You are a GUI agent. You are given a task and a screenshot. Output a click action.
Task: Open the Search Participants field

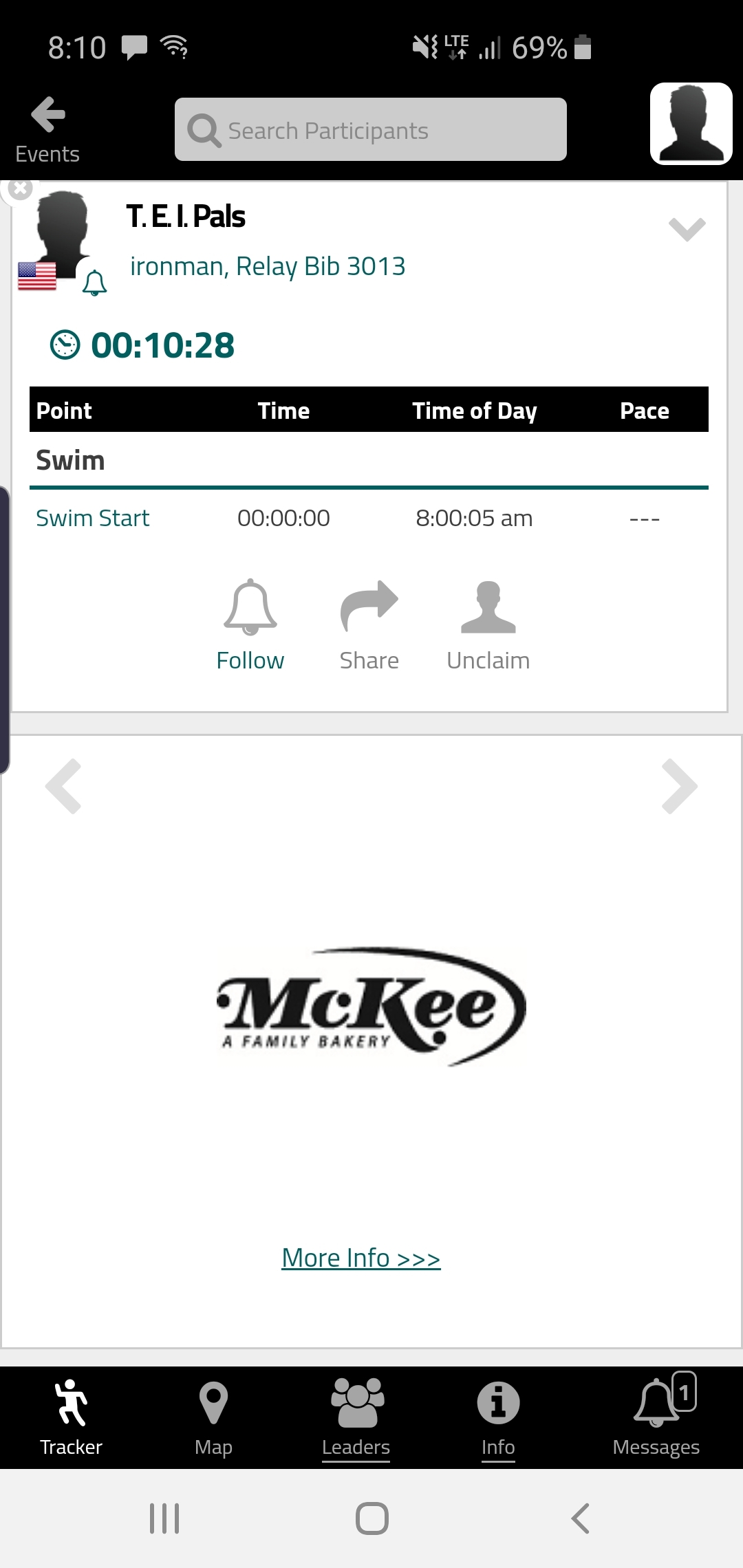370,129
